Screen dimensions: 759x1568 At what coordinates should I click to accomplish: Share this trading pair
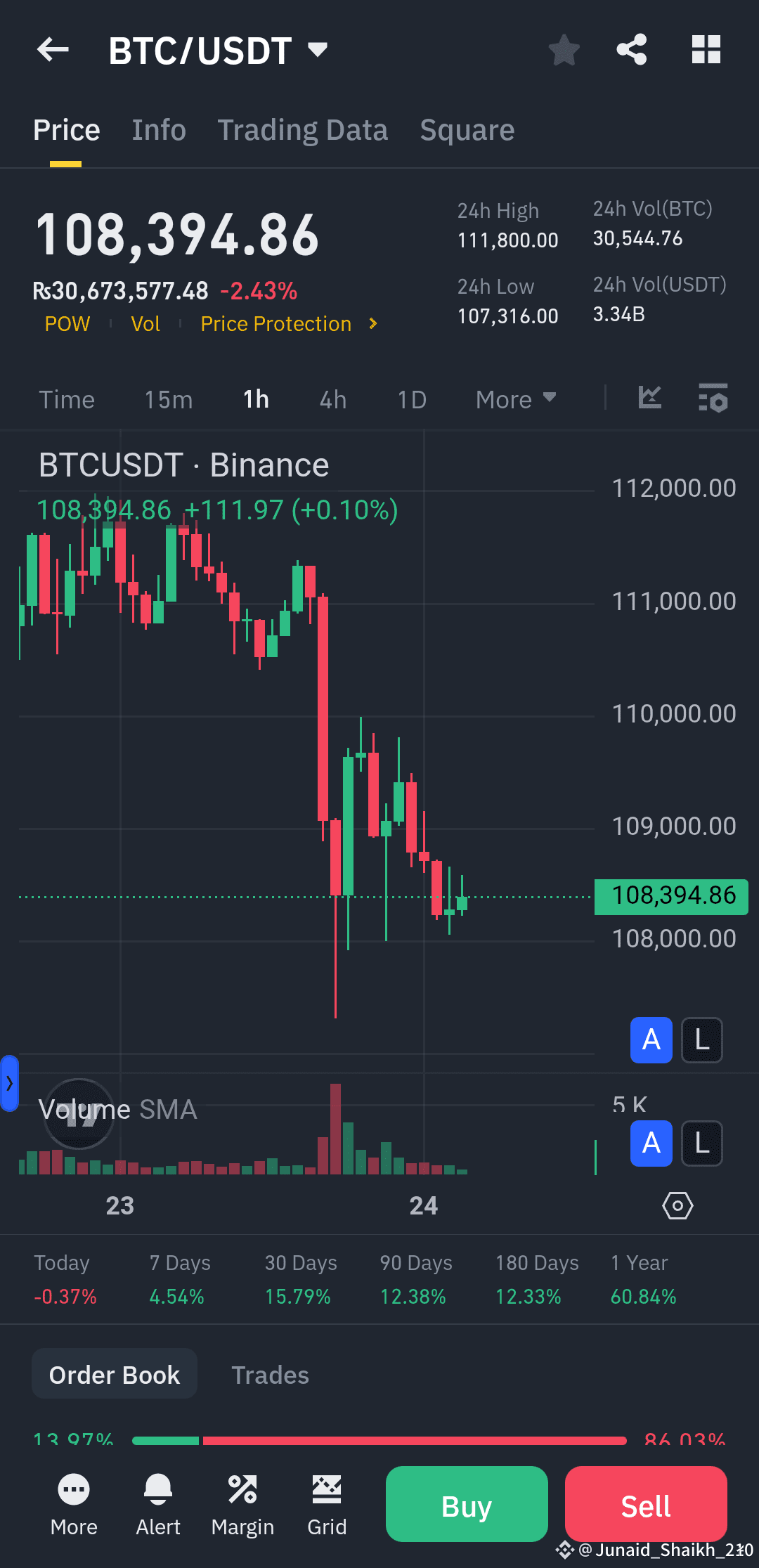[632, 50]
